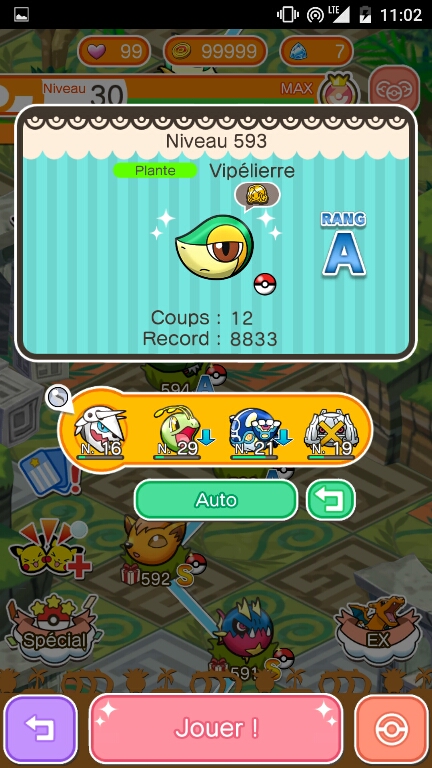Change the blue Pokémon slot, level 21

(x=255, y=432)
